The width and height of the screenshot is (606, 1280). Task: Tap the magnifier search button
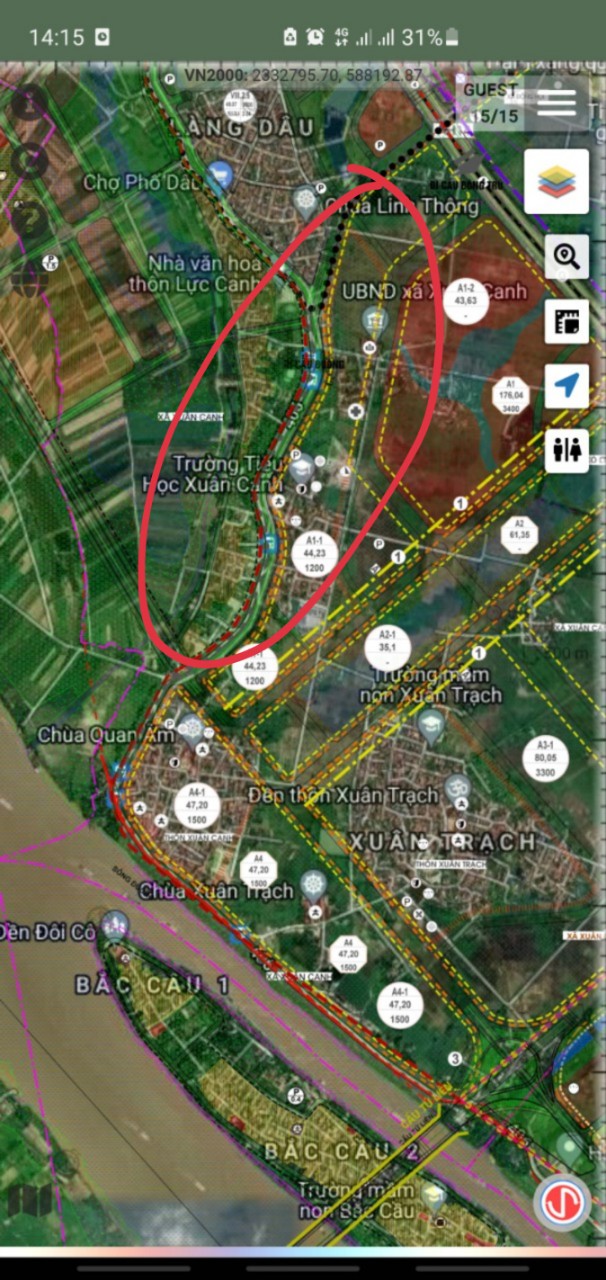(x=566, y=256)
